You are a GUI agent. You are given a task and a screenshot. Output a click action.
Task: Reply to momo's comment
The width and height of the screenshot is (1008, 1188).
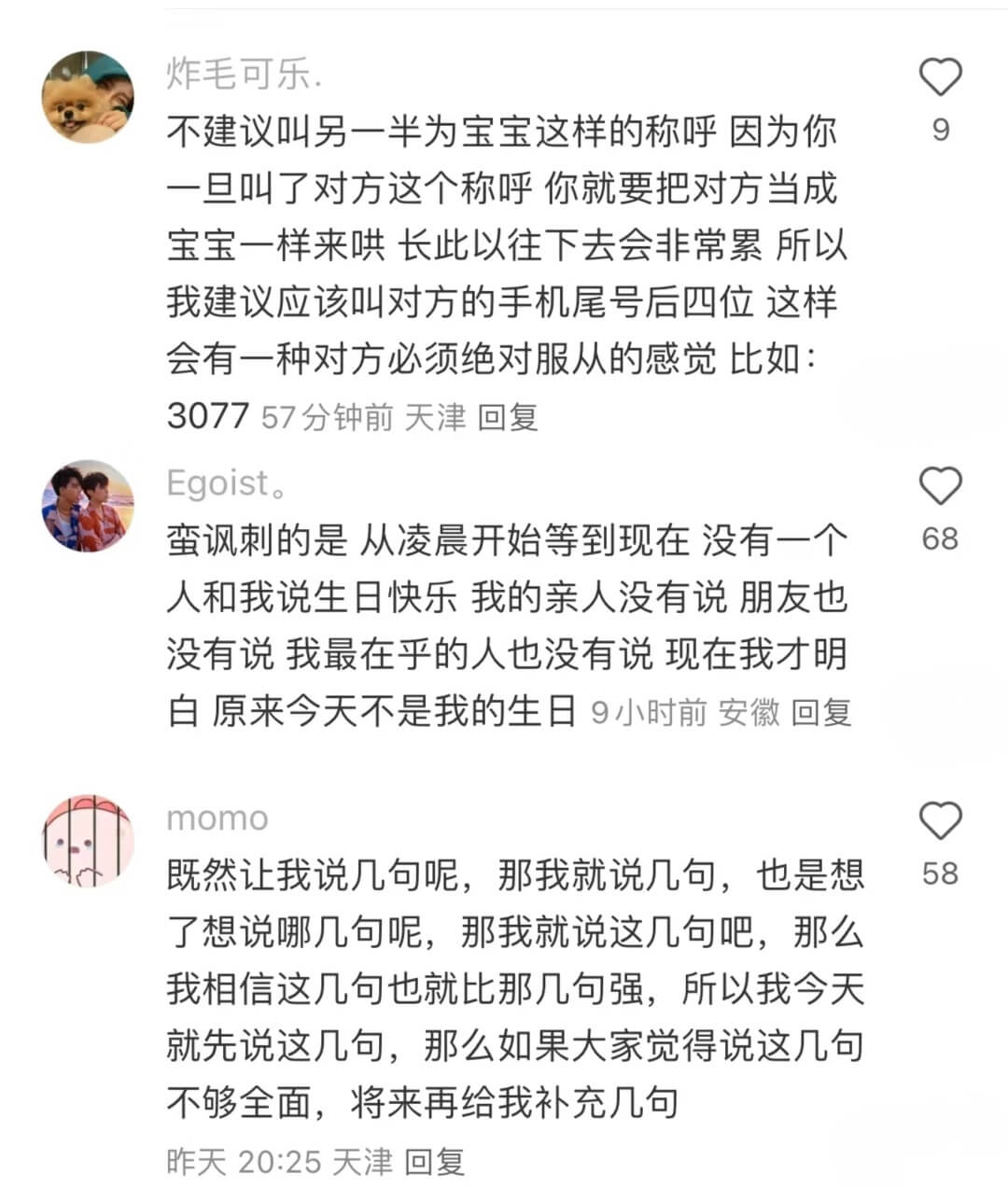coord(434,1162)
